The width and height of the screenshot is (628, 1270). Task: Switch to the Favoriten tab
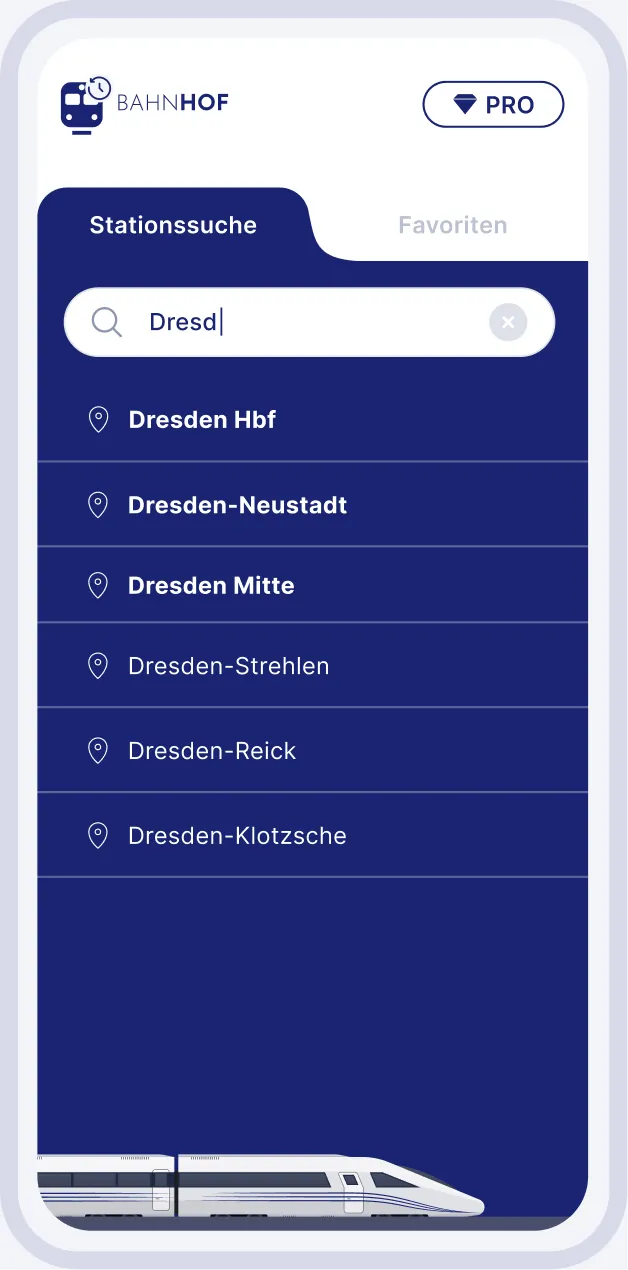click(452, 225)
